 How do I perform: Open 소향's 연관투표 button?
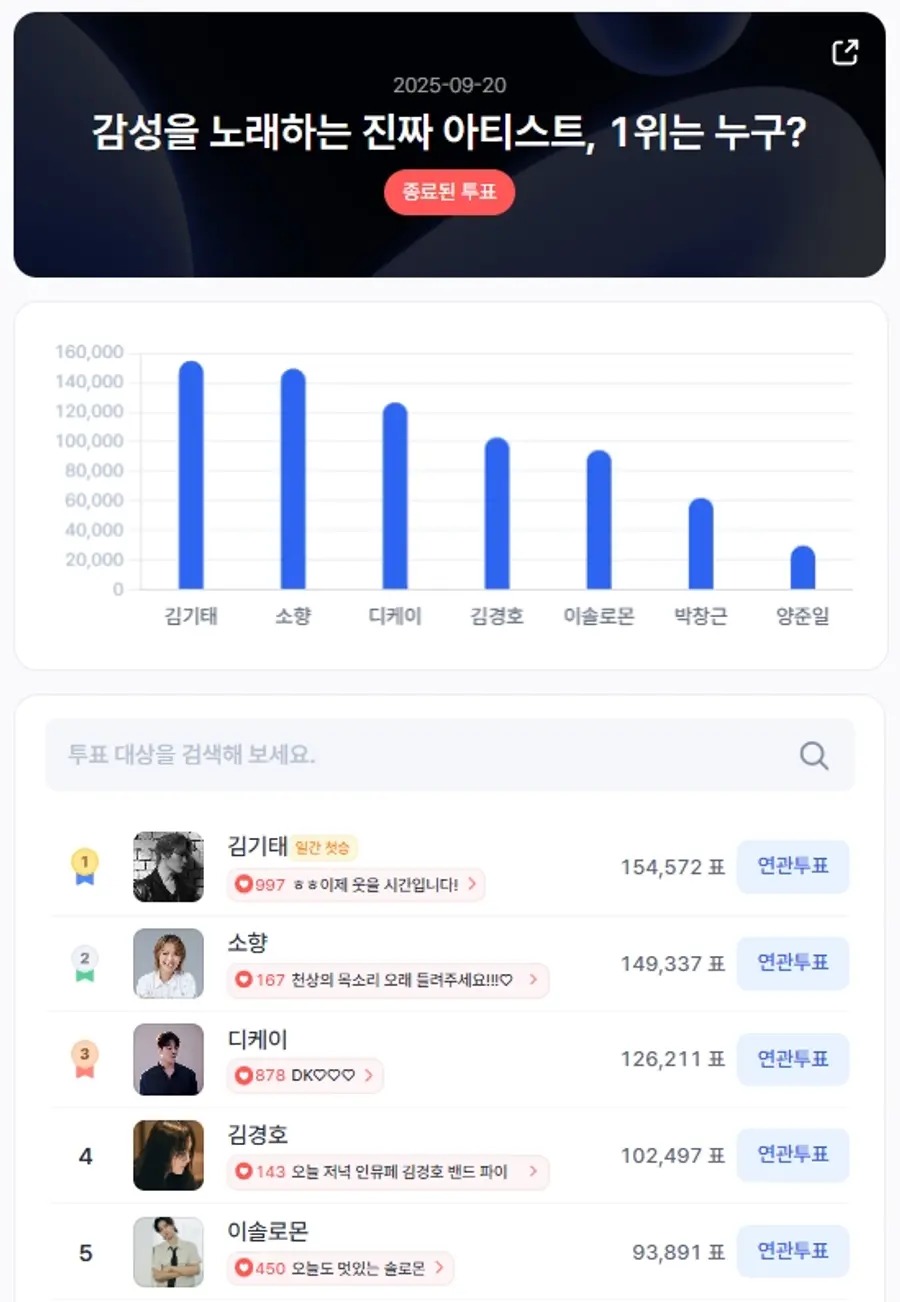tap(792, 963)
